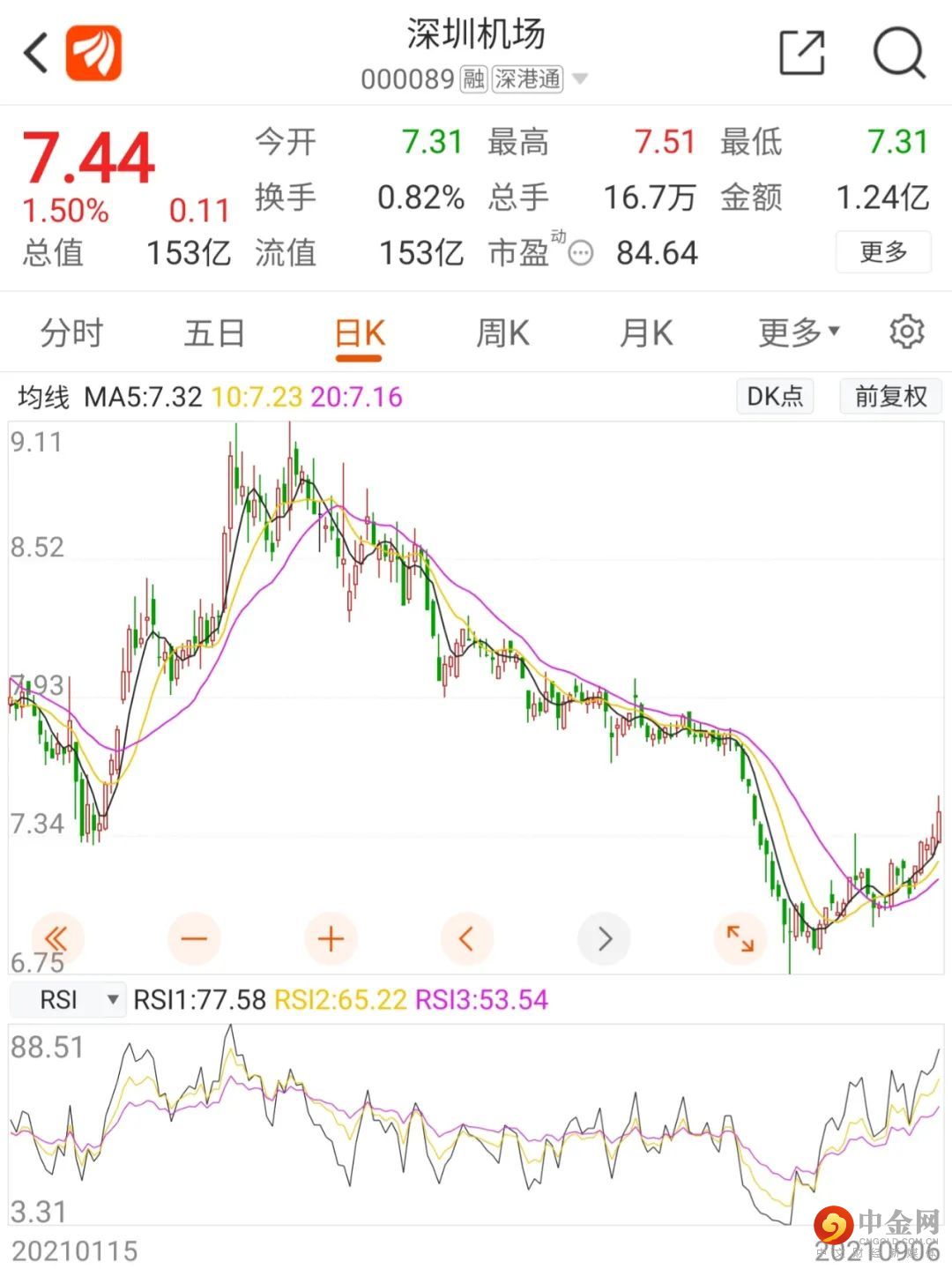The height and width of the screenshot is (1269, 952).
Task: Zoom out the chart with minus
Action: (194, 938)
